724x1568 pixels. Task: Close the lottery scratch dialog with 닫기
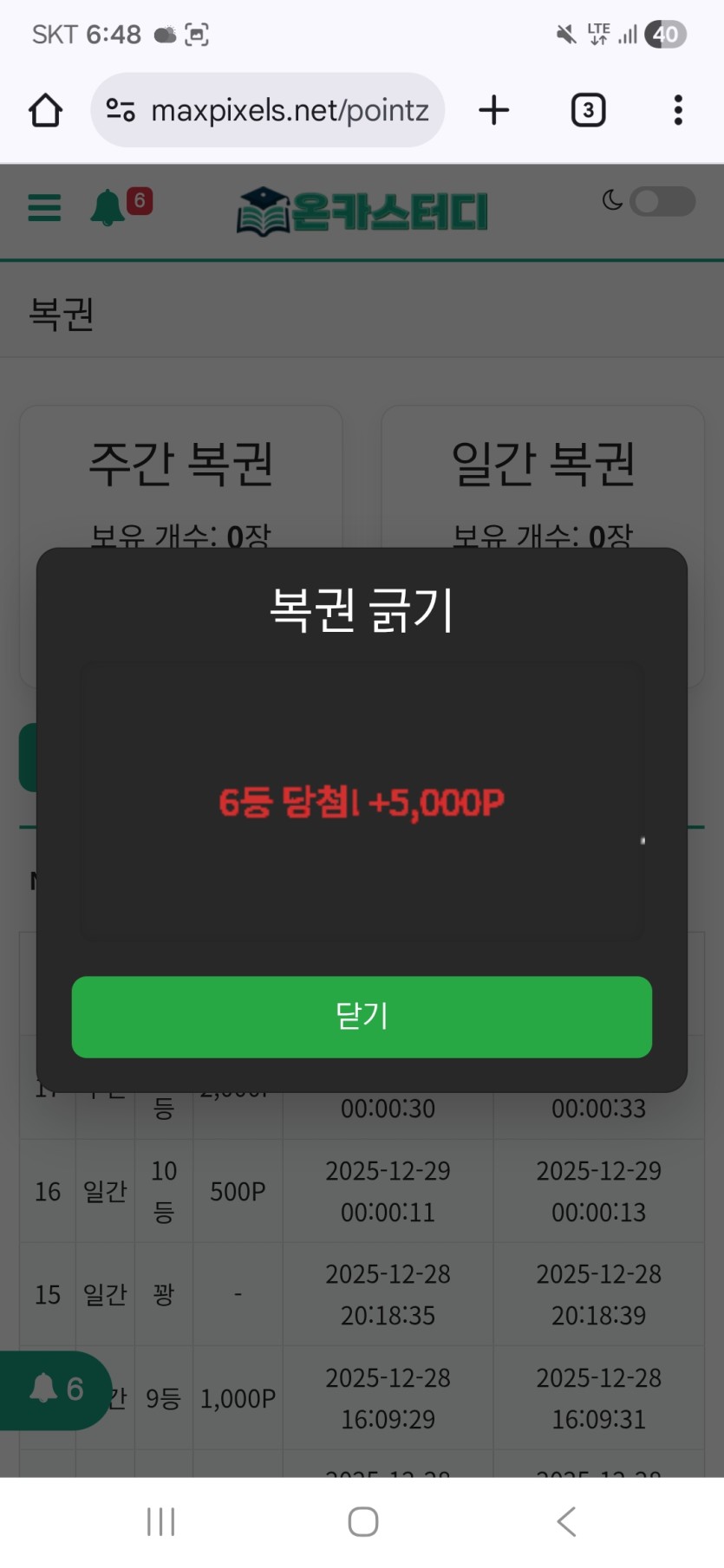tap(362, 1017)
